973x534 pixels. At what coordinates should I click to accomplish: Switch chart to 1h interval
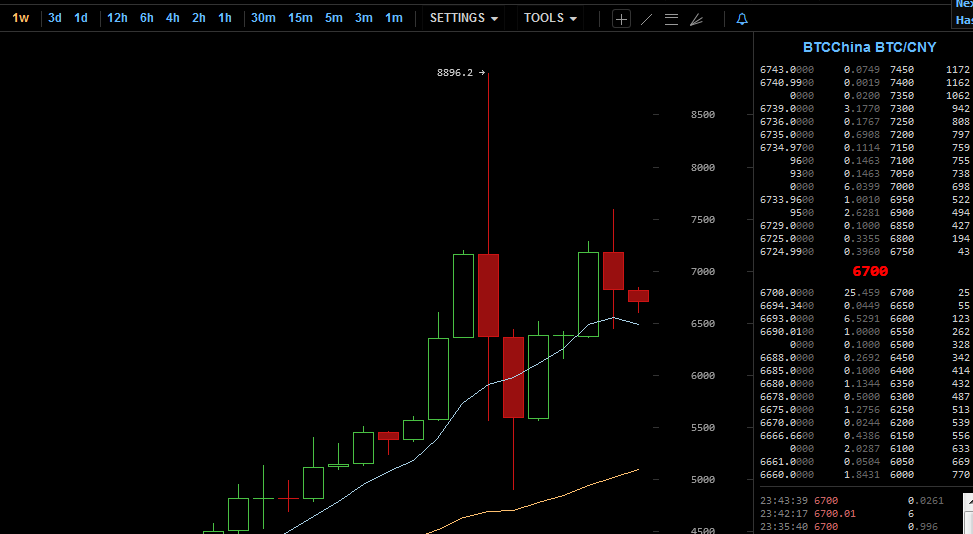tap(225, 18)
